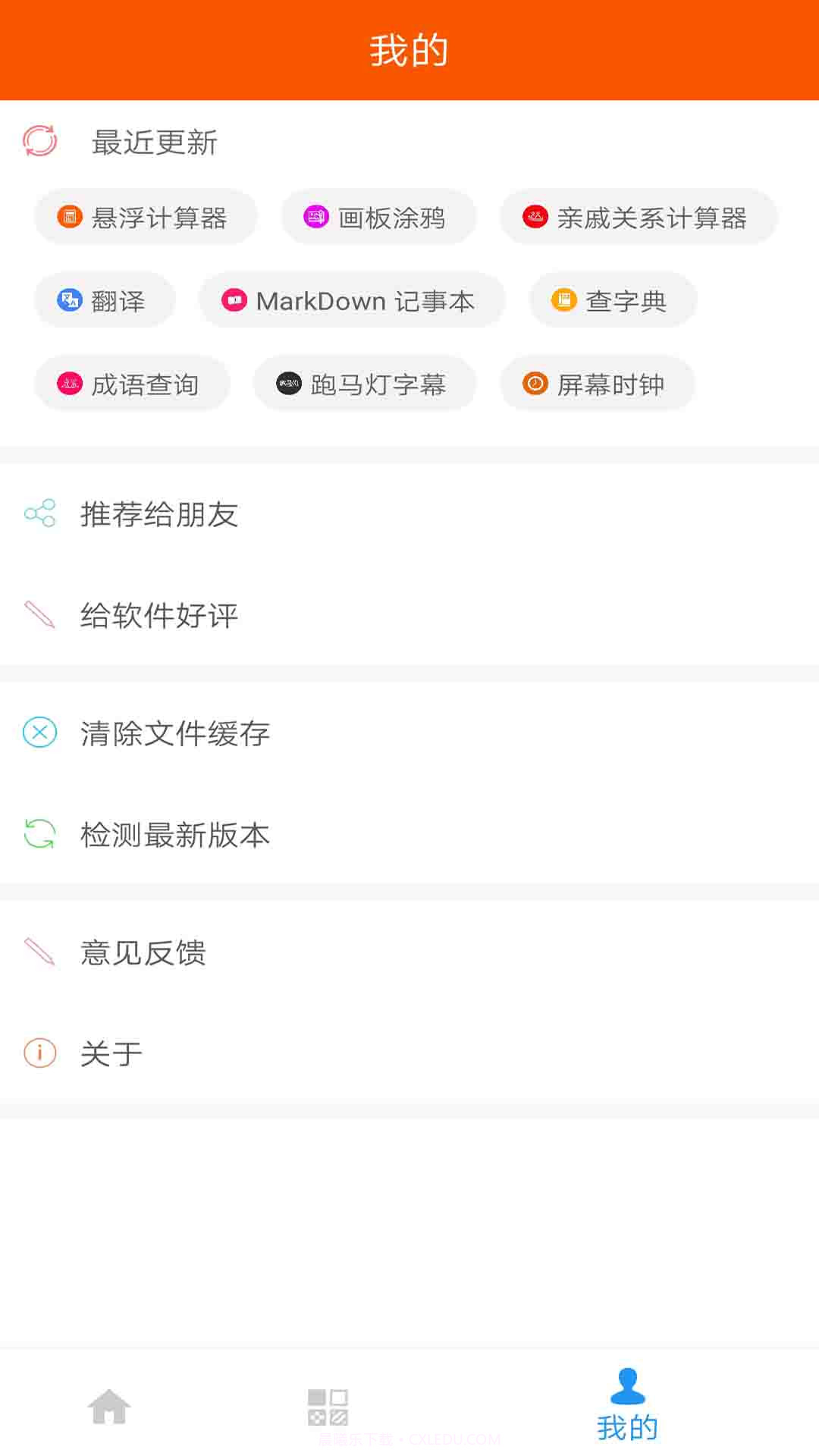
Task: Open the 查字典 dictionary shortcut
Action: point(613,300)
